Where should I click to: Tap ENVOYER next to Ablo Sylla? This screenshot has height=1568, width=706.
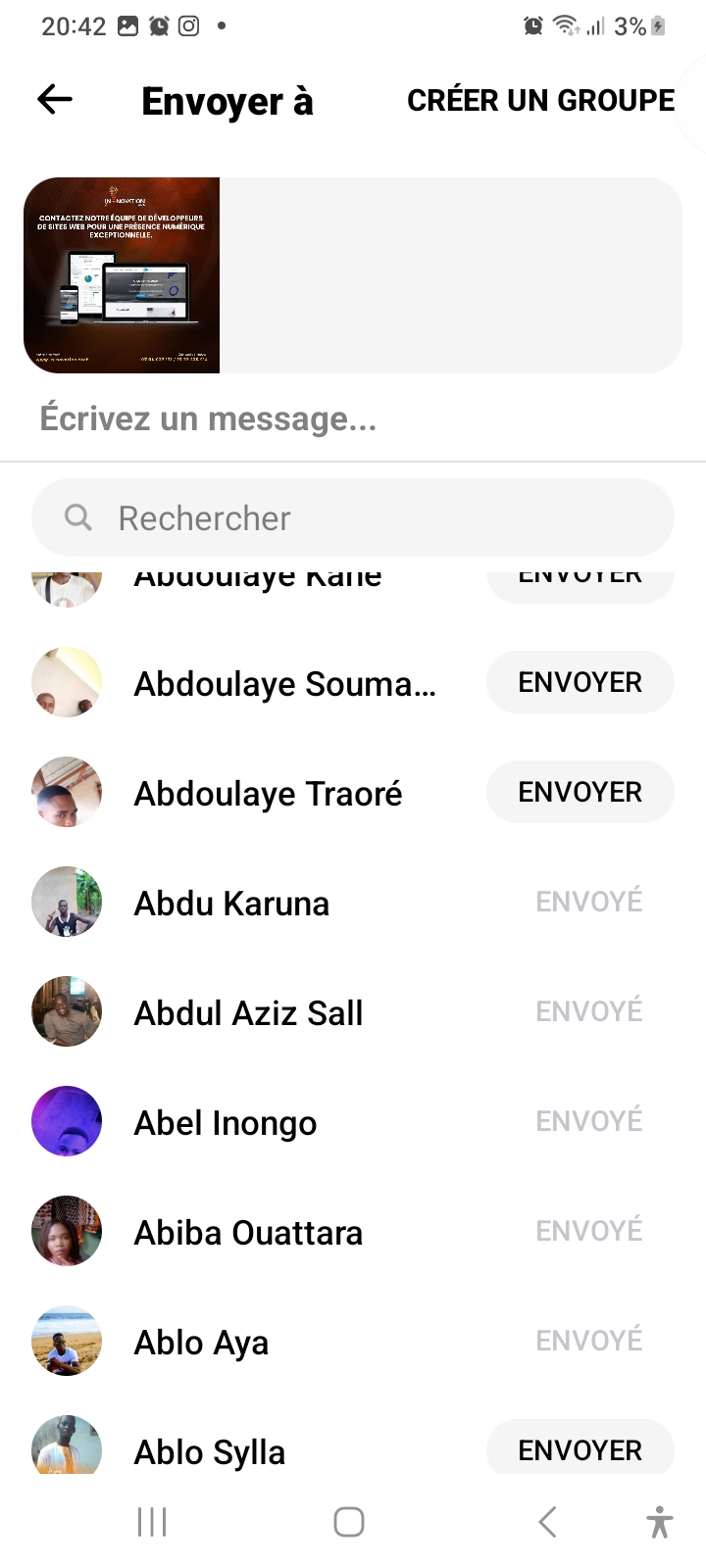pyautogui.click(x=580, y=1448)
